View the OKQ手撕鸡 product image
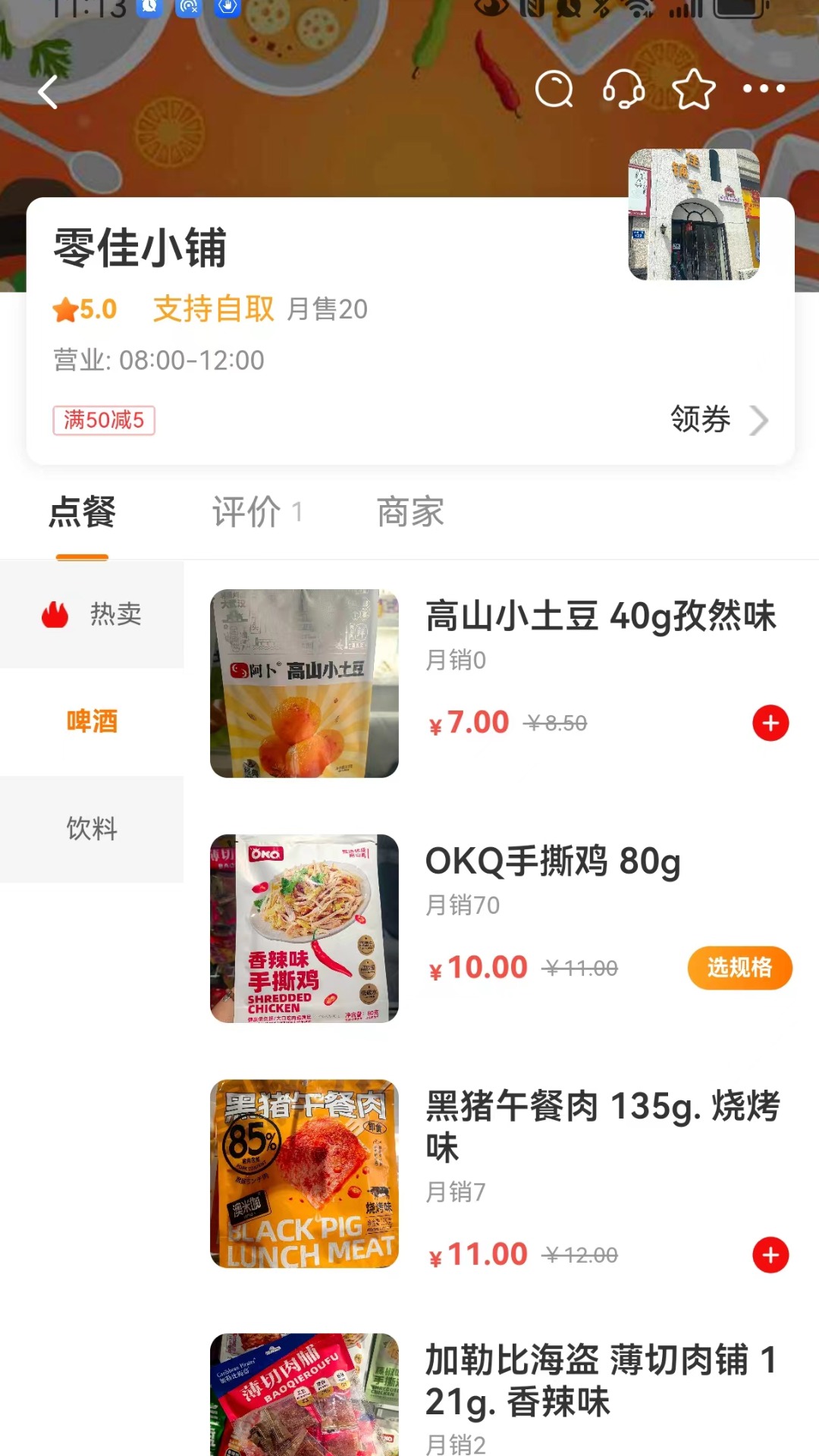Image resolution: width=819 pixels, height=1456 pixels. (304, 928)
